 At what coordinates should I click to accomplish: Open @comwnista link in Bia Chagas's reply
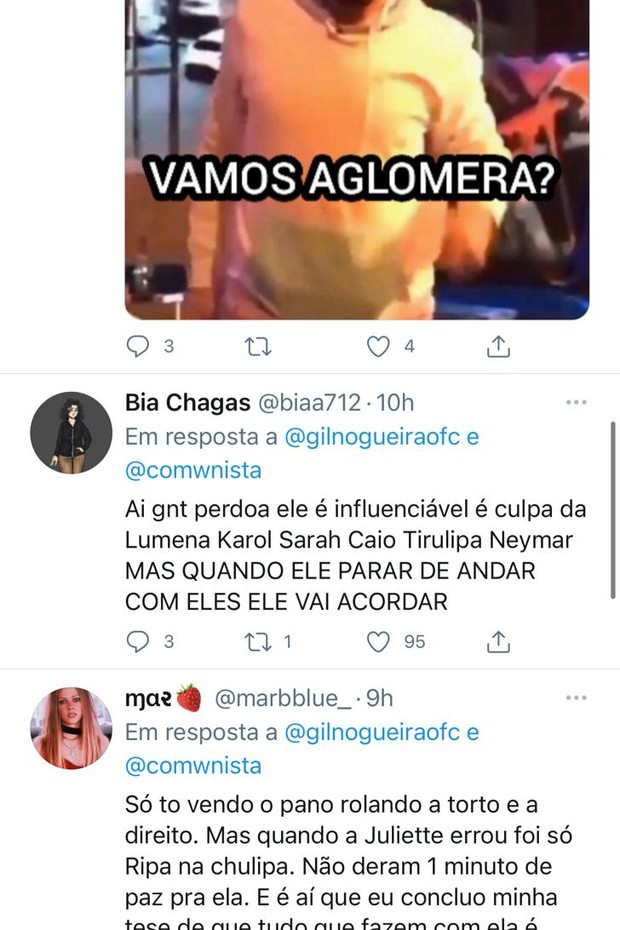(193, 470)
